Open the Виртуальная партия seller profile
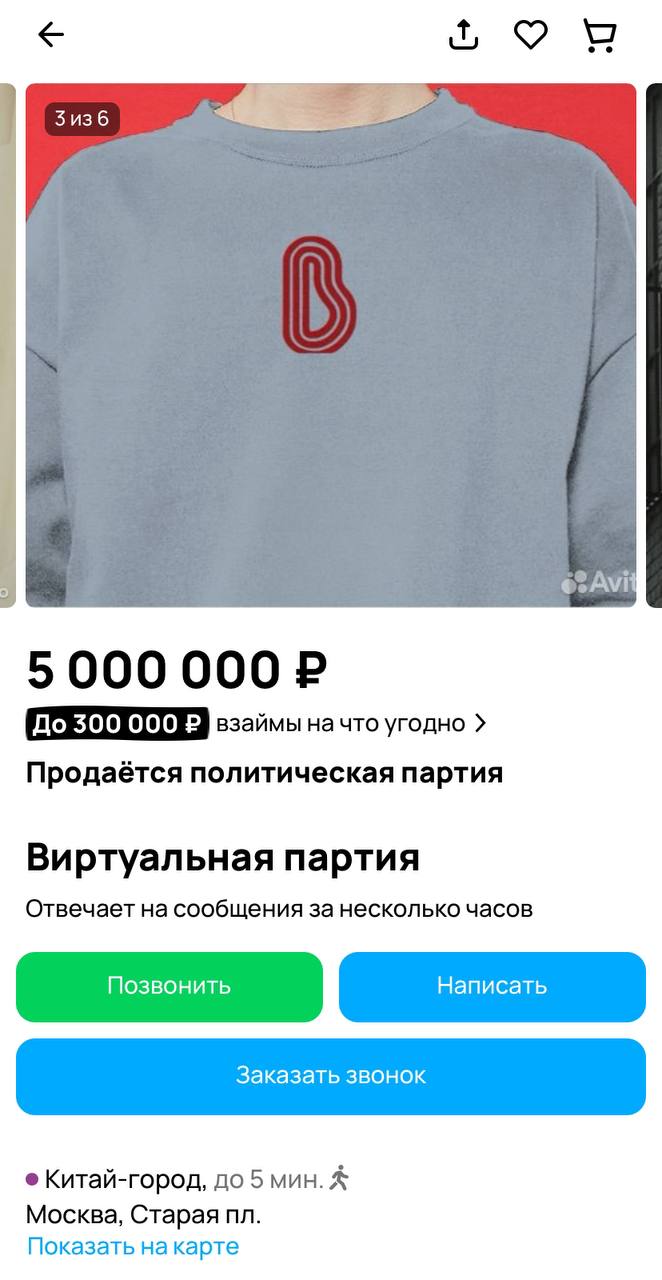662x1280 pixels. [x=223, y=858]
